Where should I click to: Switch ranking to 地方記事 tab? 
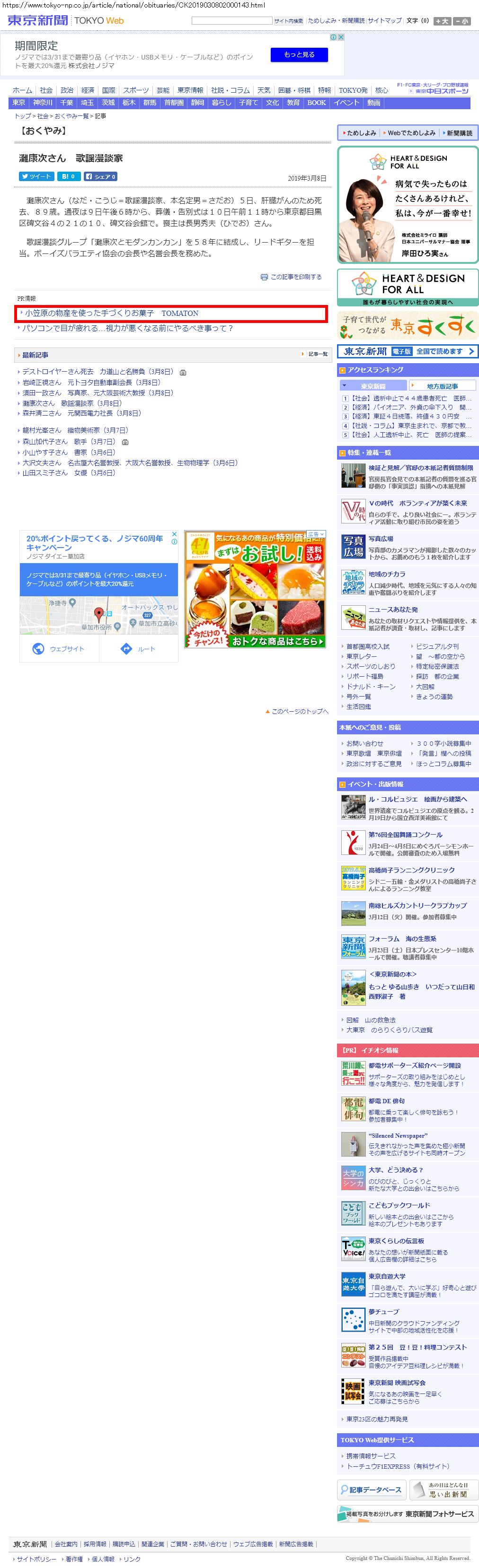coord(443,386)
